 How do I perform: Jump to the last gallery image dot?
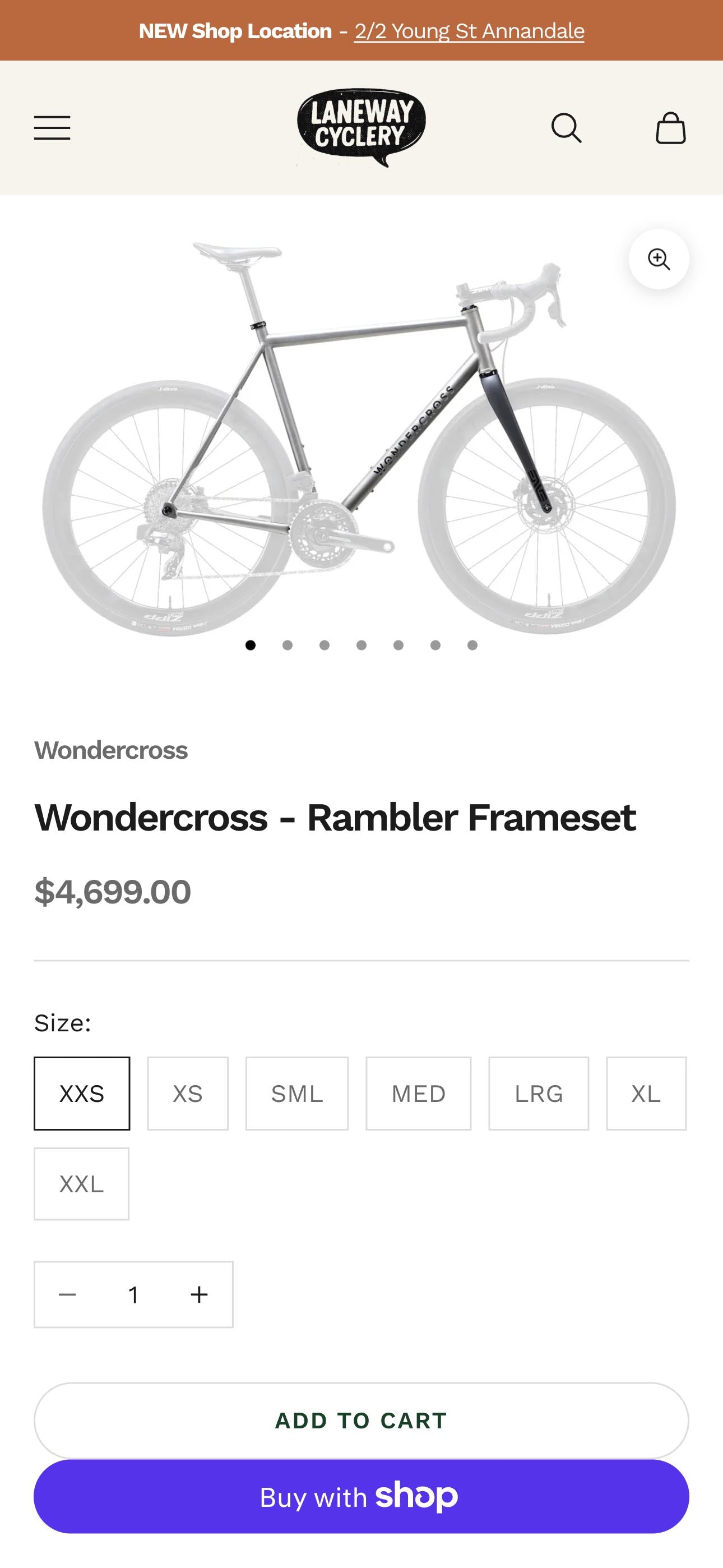pyautogui.click(x=472, y=645)
